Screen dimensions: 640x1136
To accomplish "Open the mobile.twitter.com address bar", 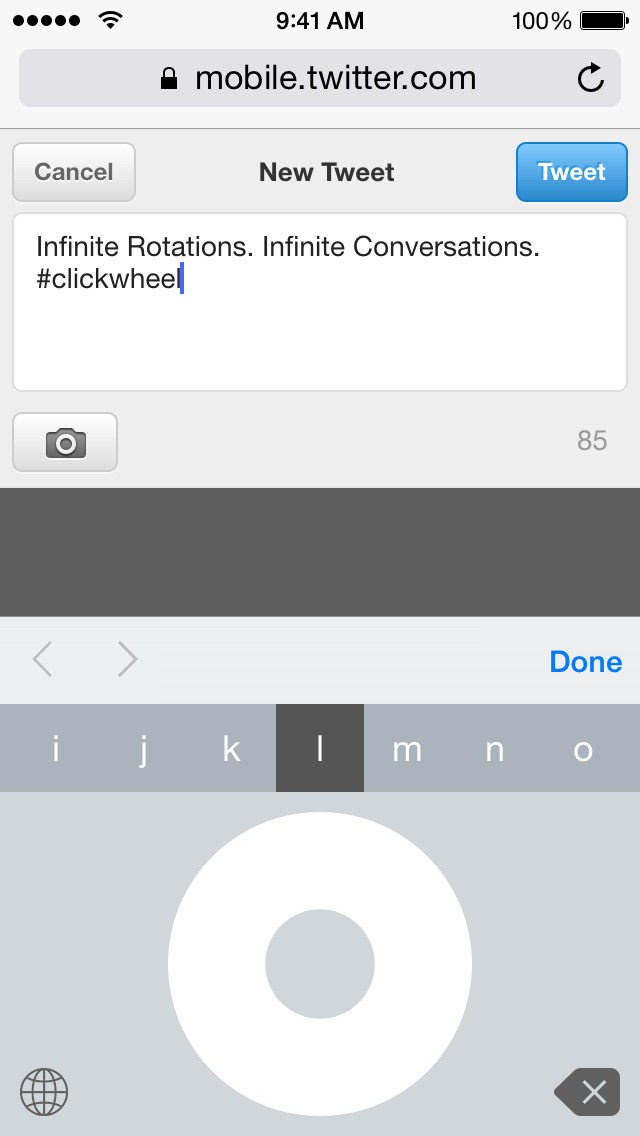I will point(320,78).
